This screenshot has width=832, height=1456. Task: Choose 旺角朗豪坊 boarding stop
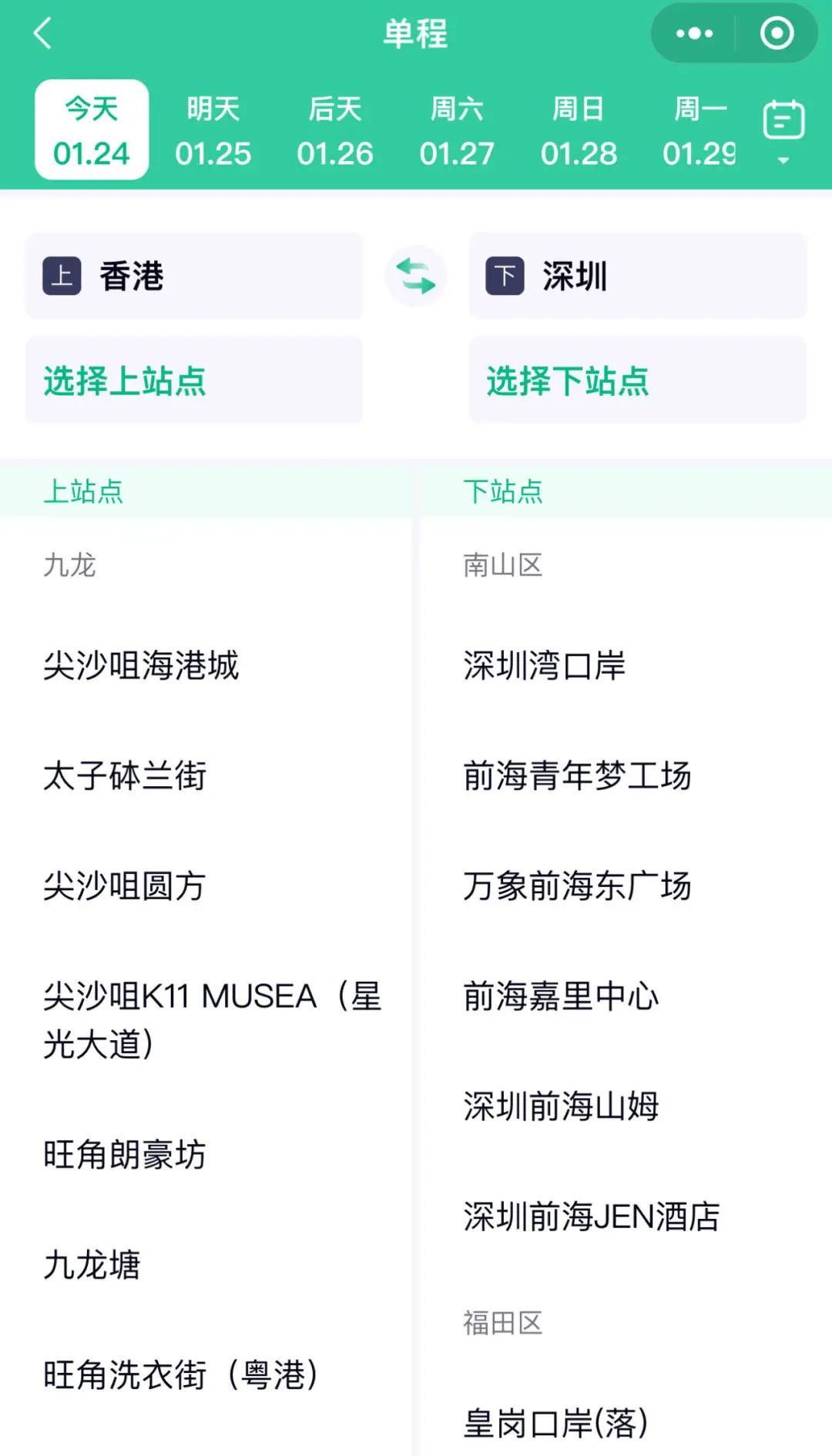(x=125, y=1154)
